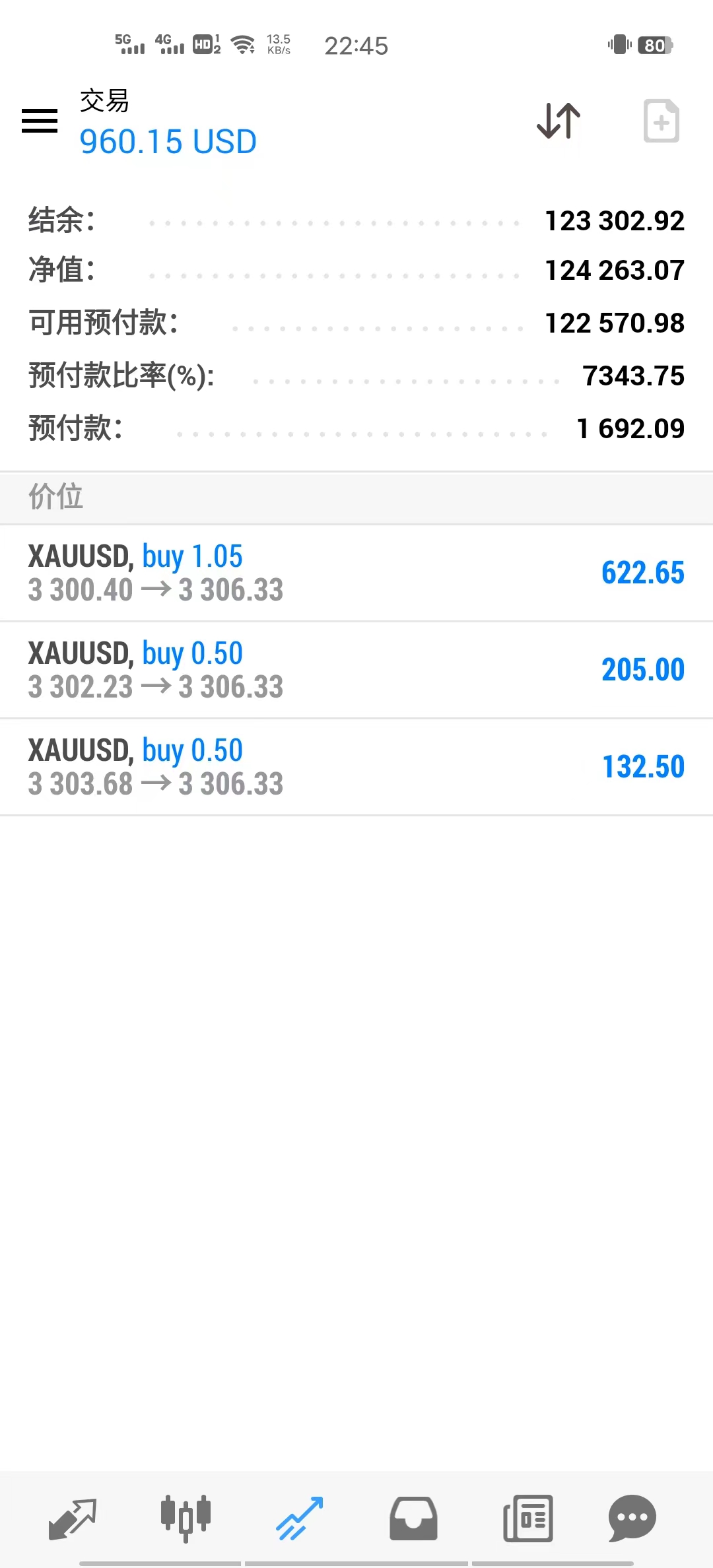This screenshot has height=1568, width=713.
Task: Open XAUUSD buy 0.50 position at 3 303.68
Action: tap(356, 767)
